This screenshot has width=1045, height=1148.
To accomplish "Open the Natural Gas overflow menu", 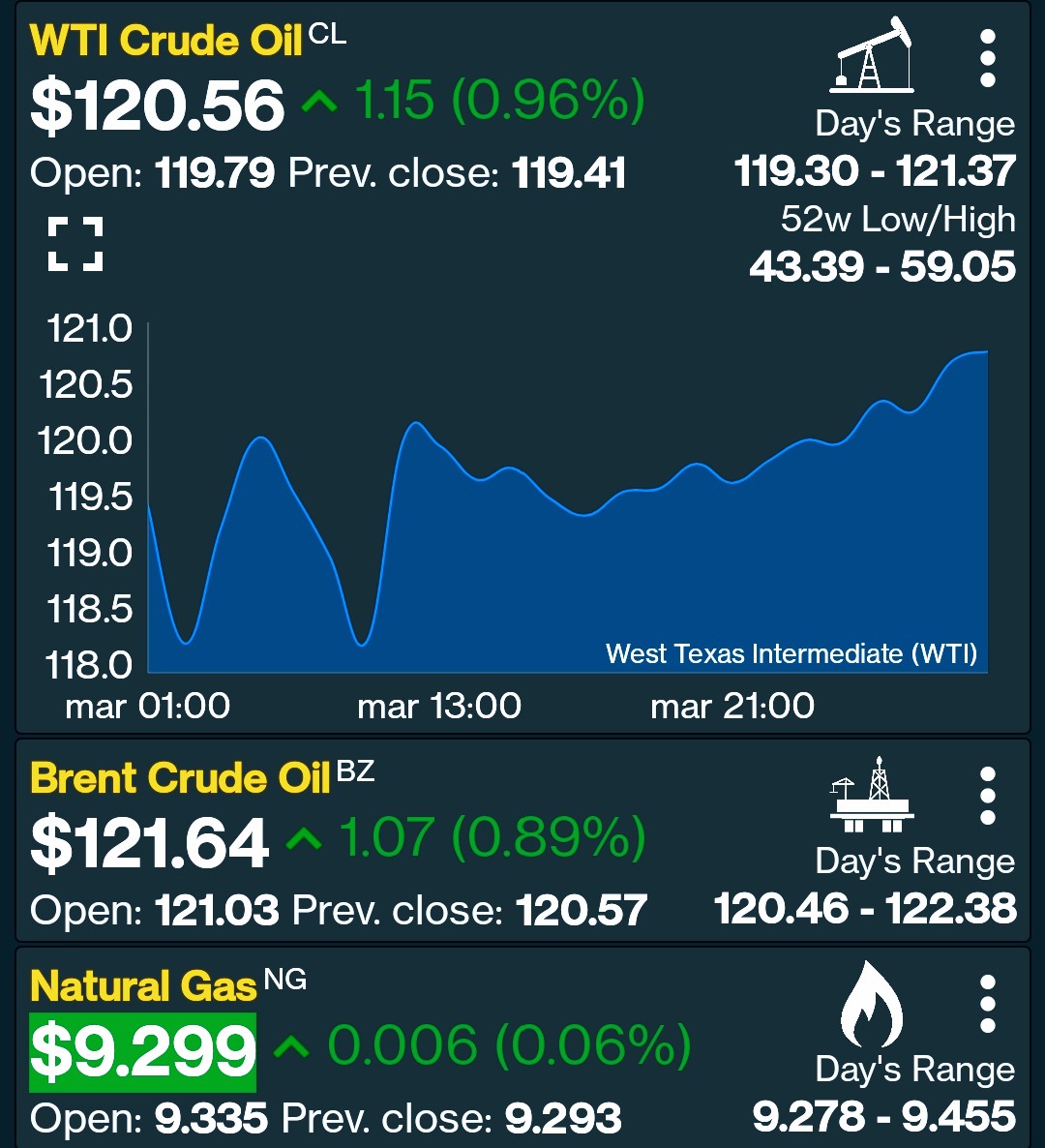I will click(x=987, y=1004).
